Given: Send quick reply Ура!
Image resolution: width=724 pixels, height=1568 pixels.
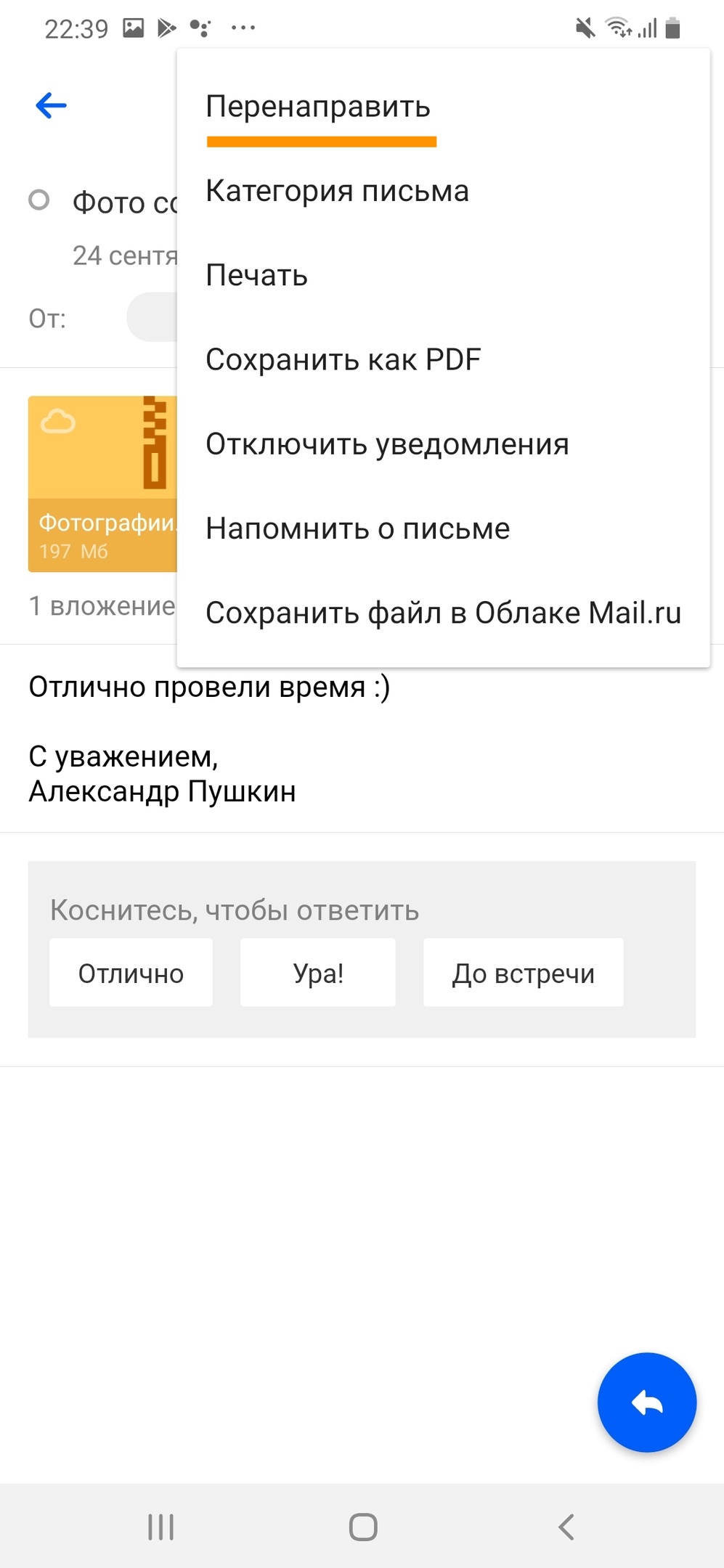Looking at the screenshot, I should point(318,973).
